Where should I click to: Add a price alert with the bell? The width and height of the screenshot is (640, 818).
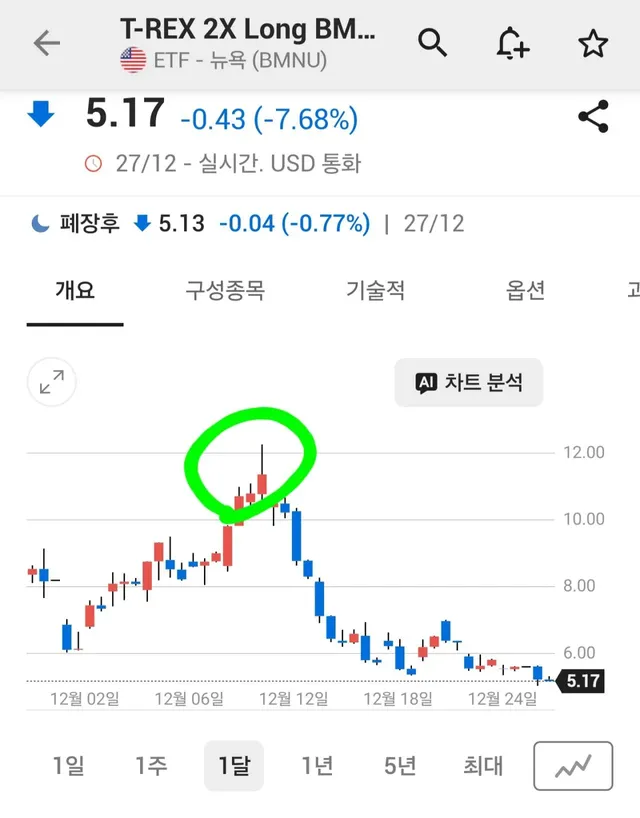click(512, 43)
